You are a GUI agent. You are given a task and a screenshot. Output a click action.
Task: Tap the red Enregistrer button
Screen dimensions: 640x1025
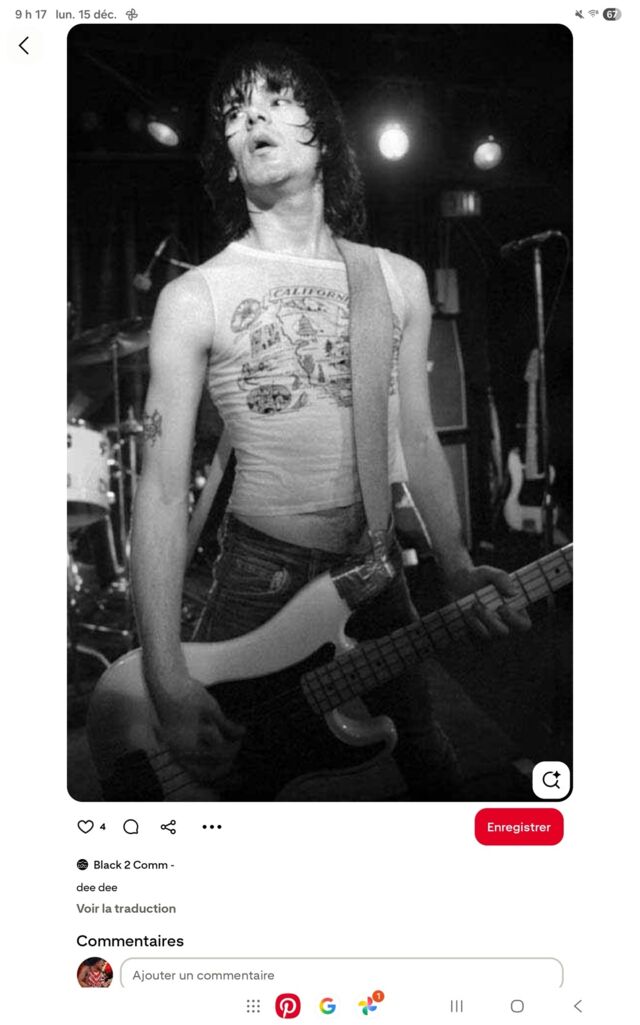pos(519,827)
